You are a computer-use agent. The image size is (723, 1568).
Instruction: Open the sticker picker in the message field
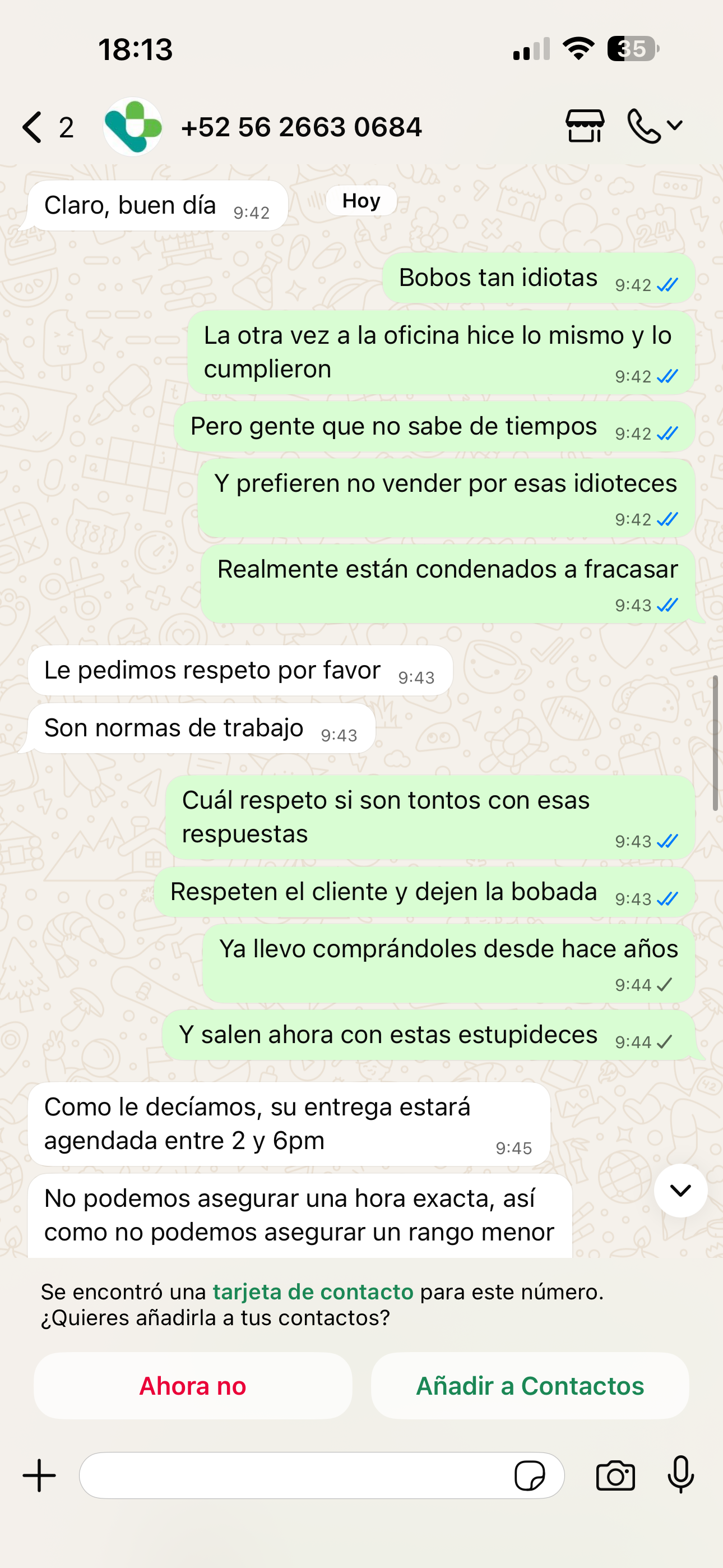coord(530,1475)
